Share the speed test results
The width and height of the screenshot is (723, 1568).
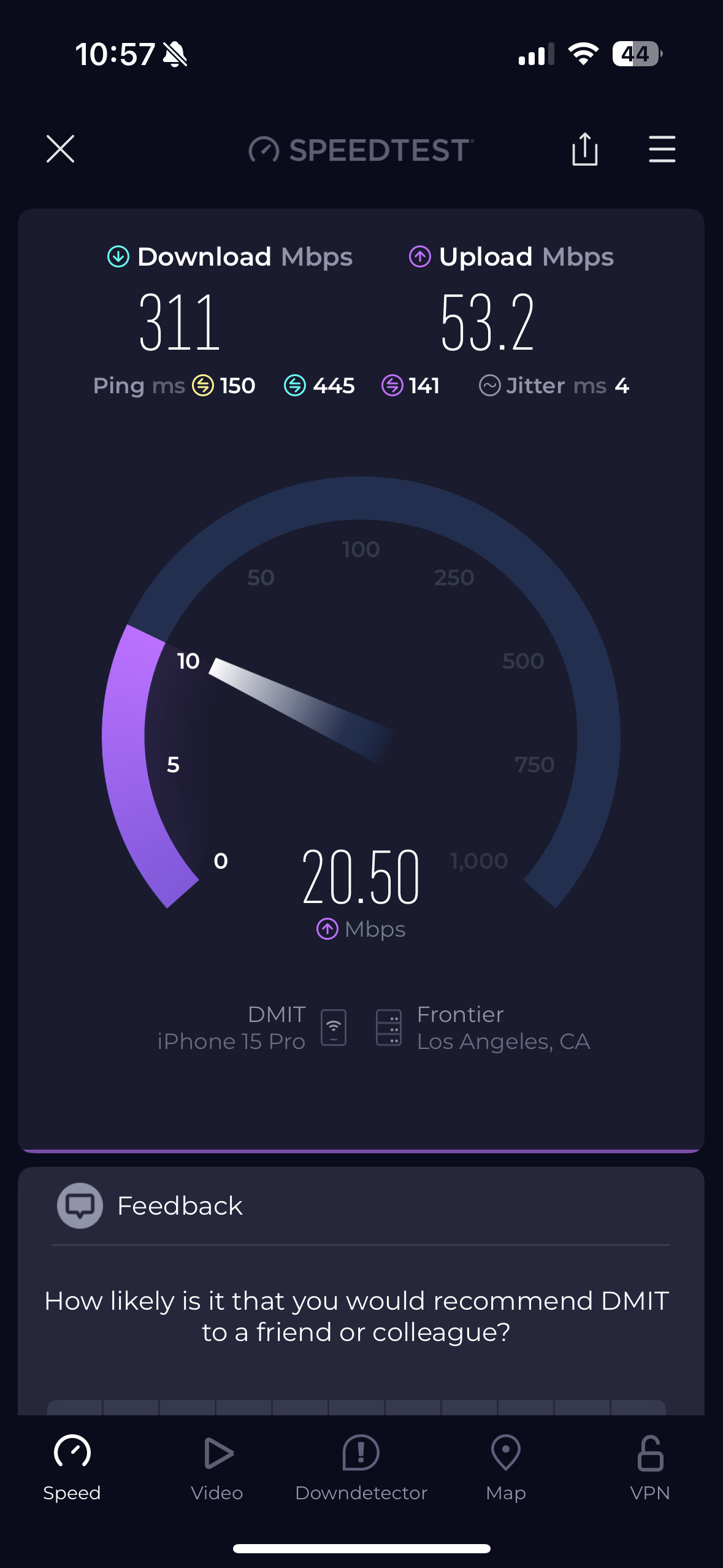click(x=585, y=149)
